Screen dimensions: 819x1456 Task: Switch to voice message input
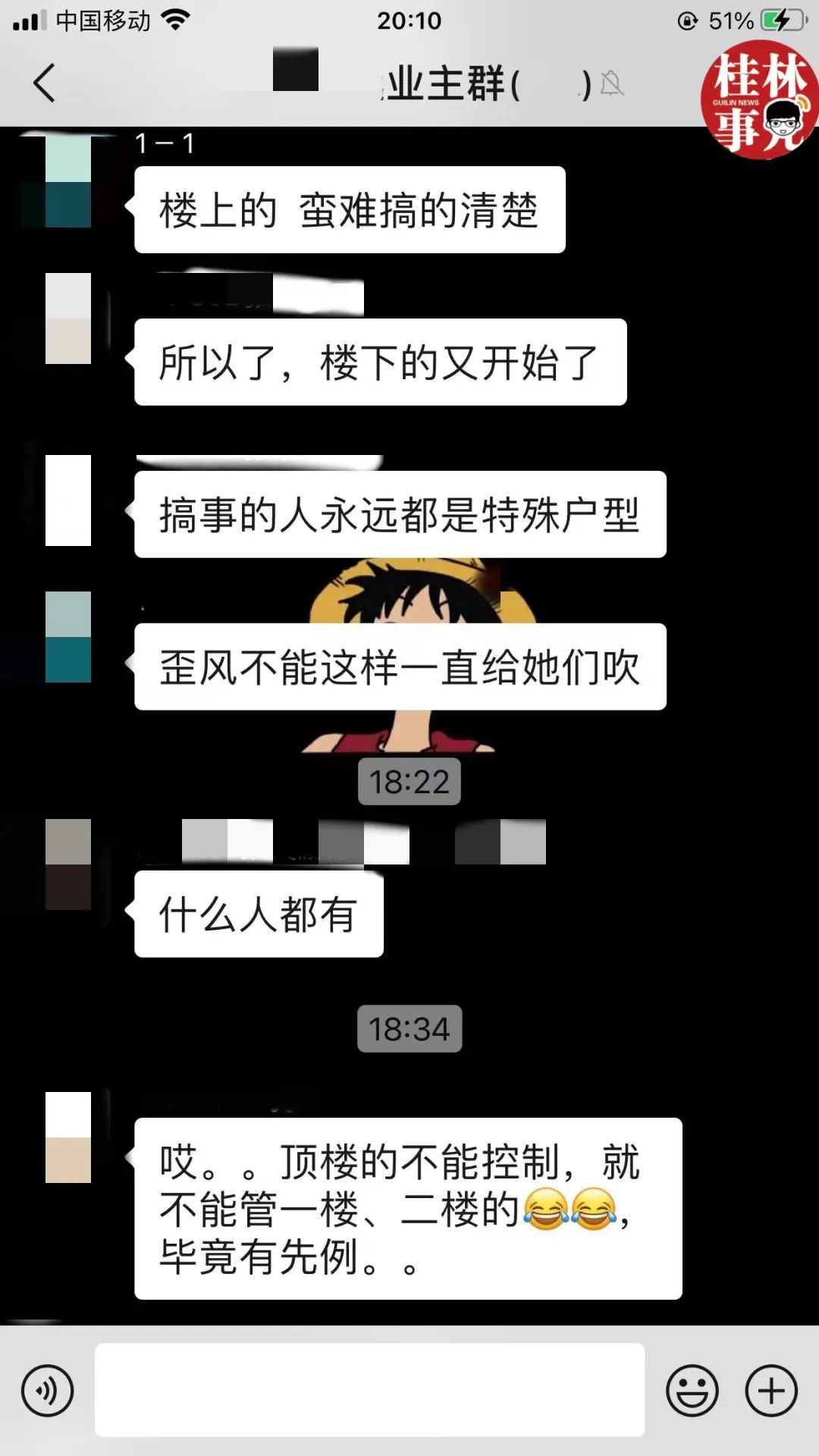coord(47,1391)
